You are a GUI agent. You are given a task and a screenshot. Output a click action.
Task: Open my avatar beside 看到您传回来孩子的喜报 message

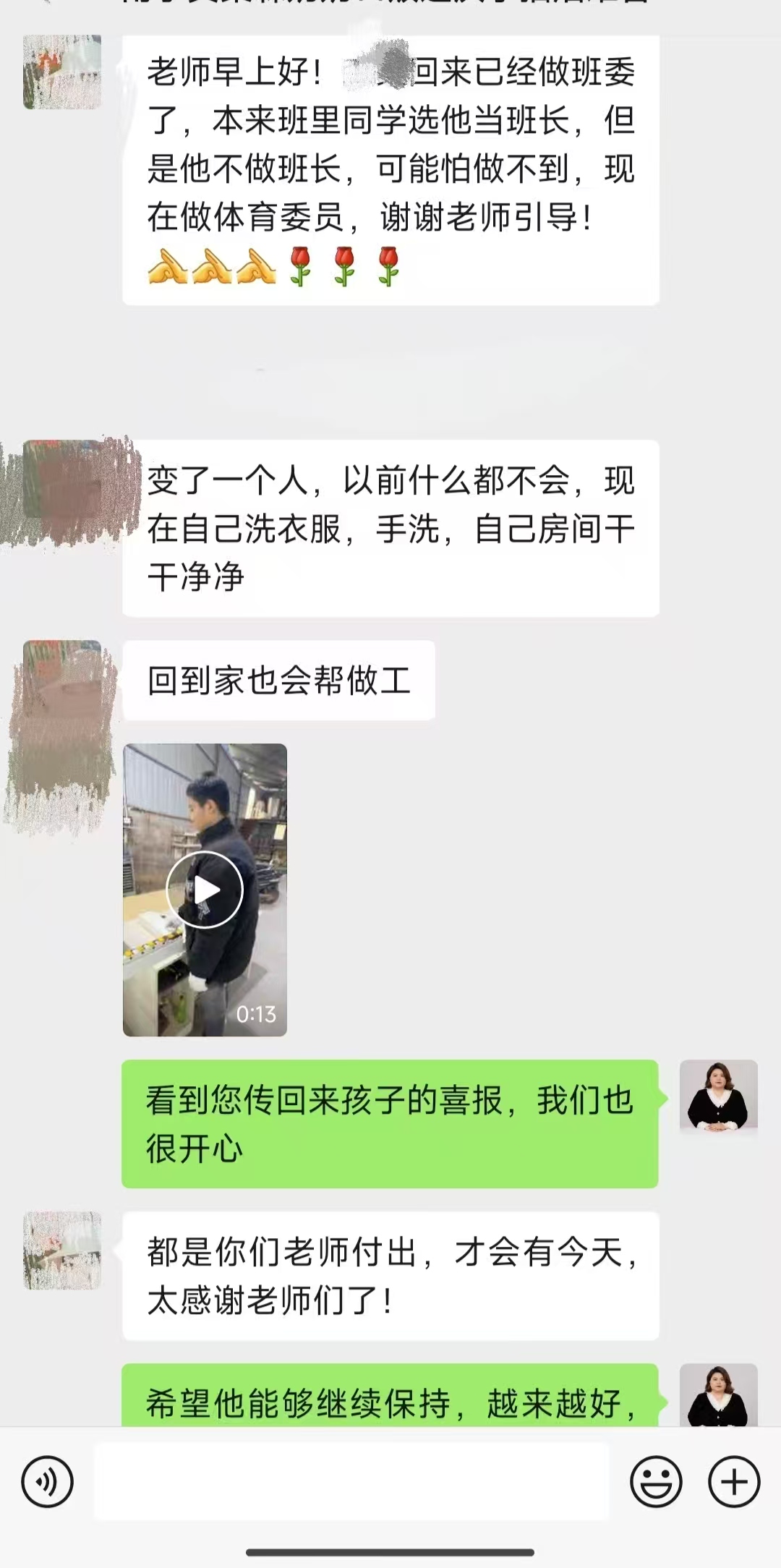(x=719, y=1099)
